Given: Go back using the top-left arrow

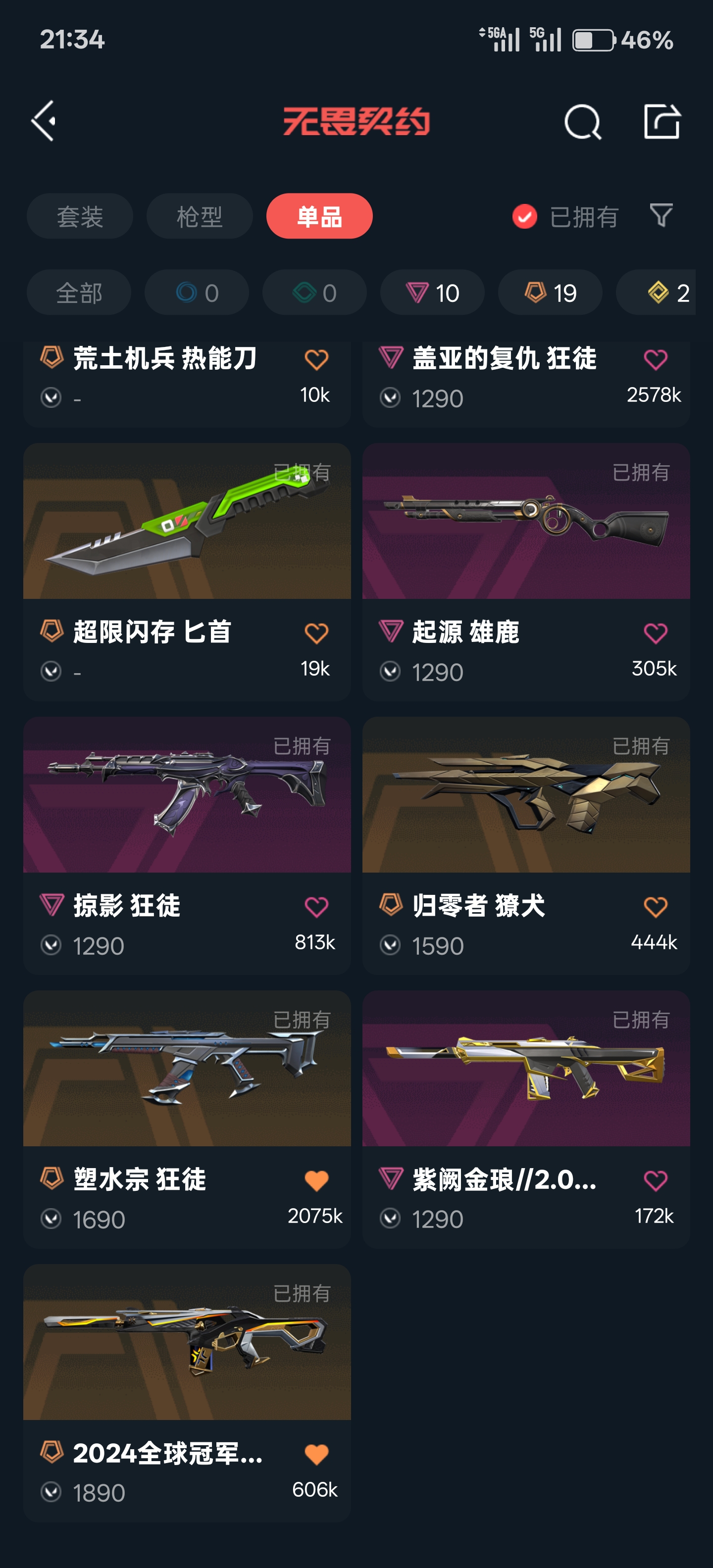Looking at the screenshot, I should pyautogui.click(x=44, y=121).
